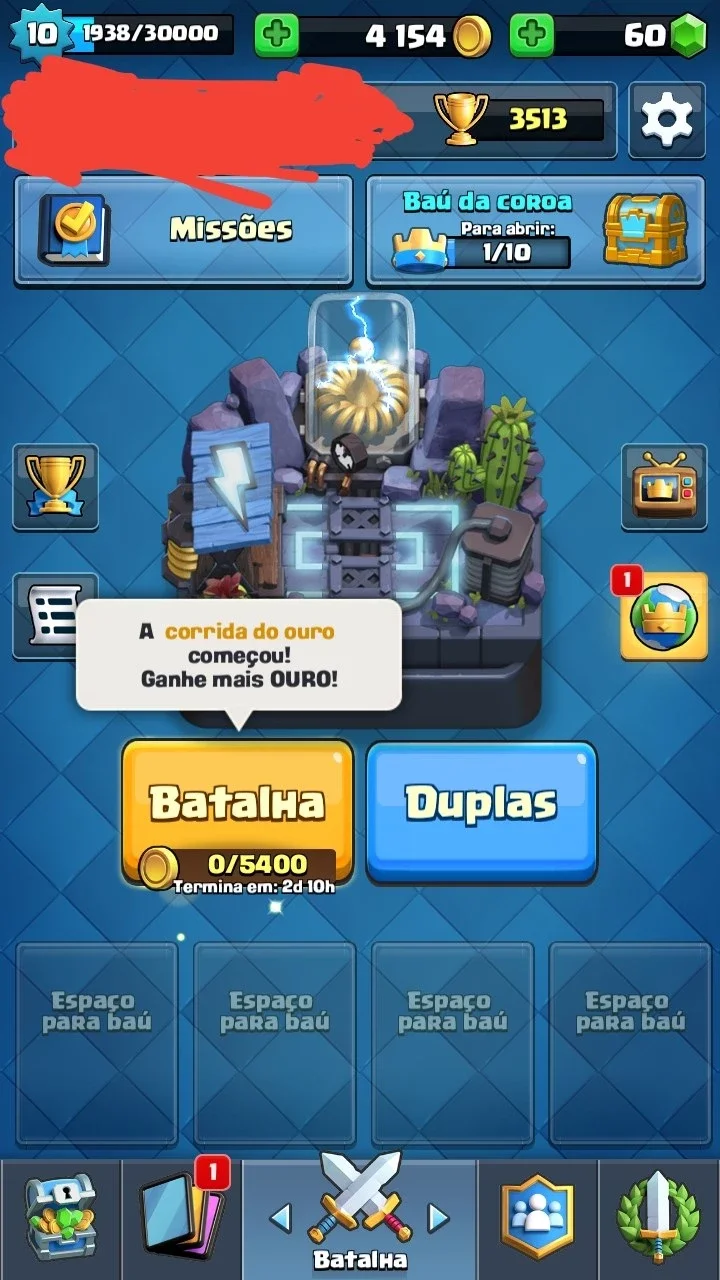Open the globe crown event icon
This screenshot has height=1280, width=720.
(x=664, y=615)
